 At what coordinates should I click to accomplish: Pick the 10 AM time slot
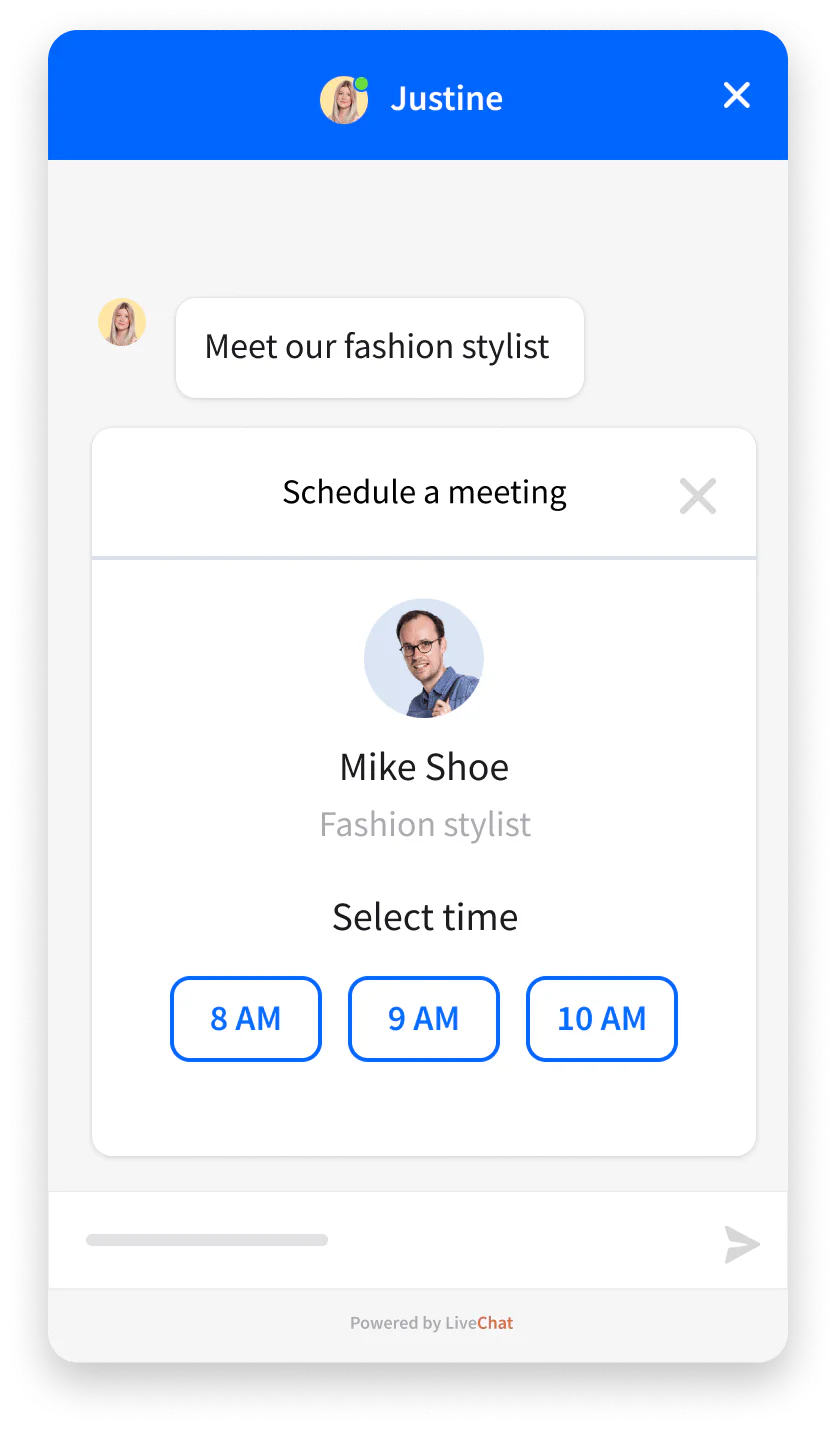(x=602, y=1019)
